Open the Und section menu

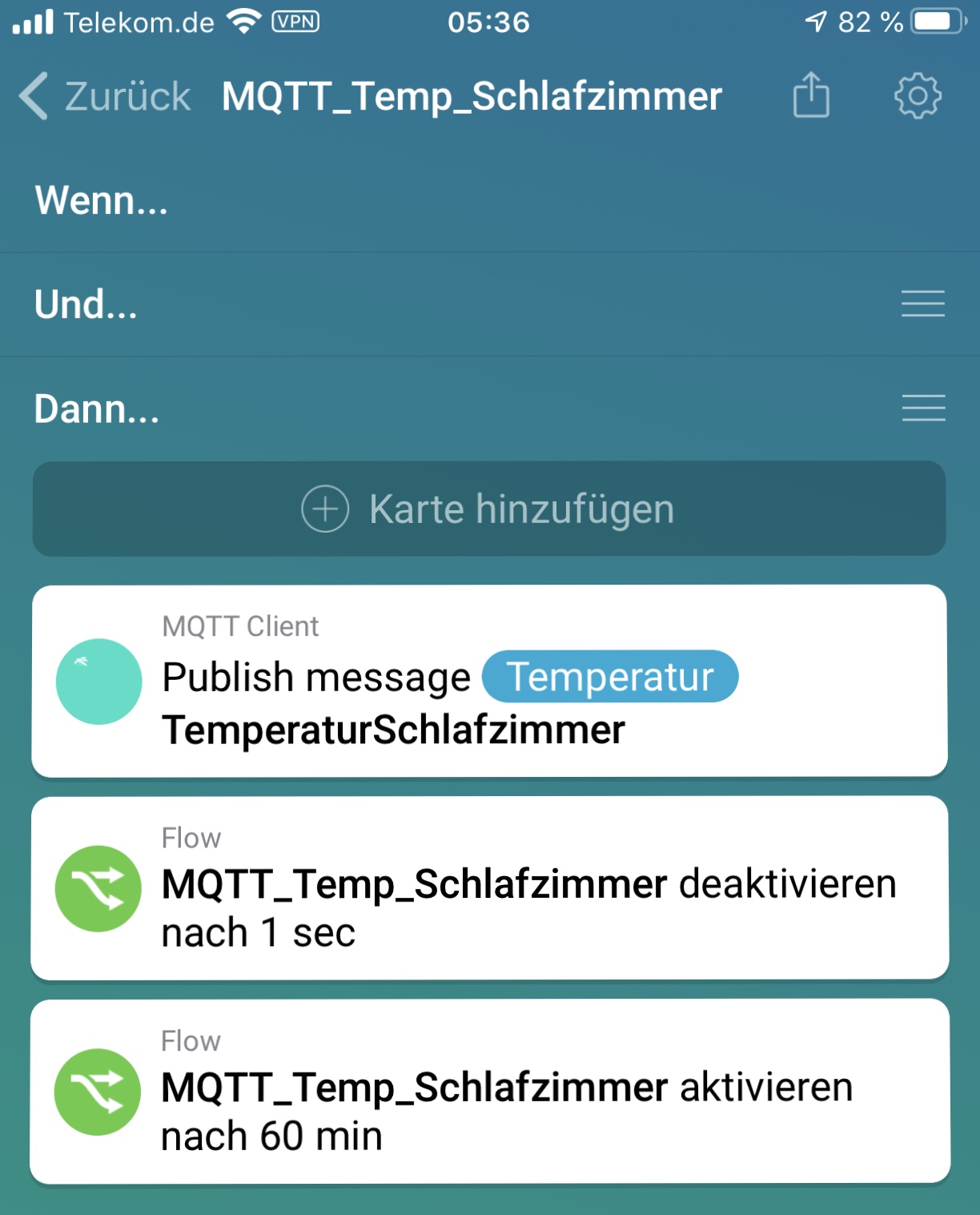click(x=922, y=304)
